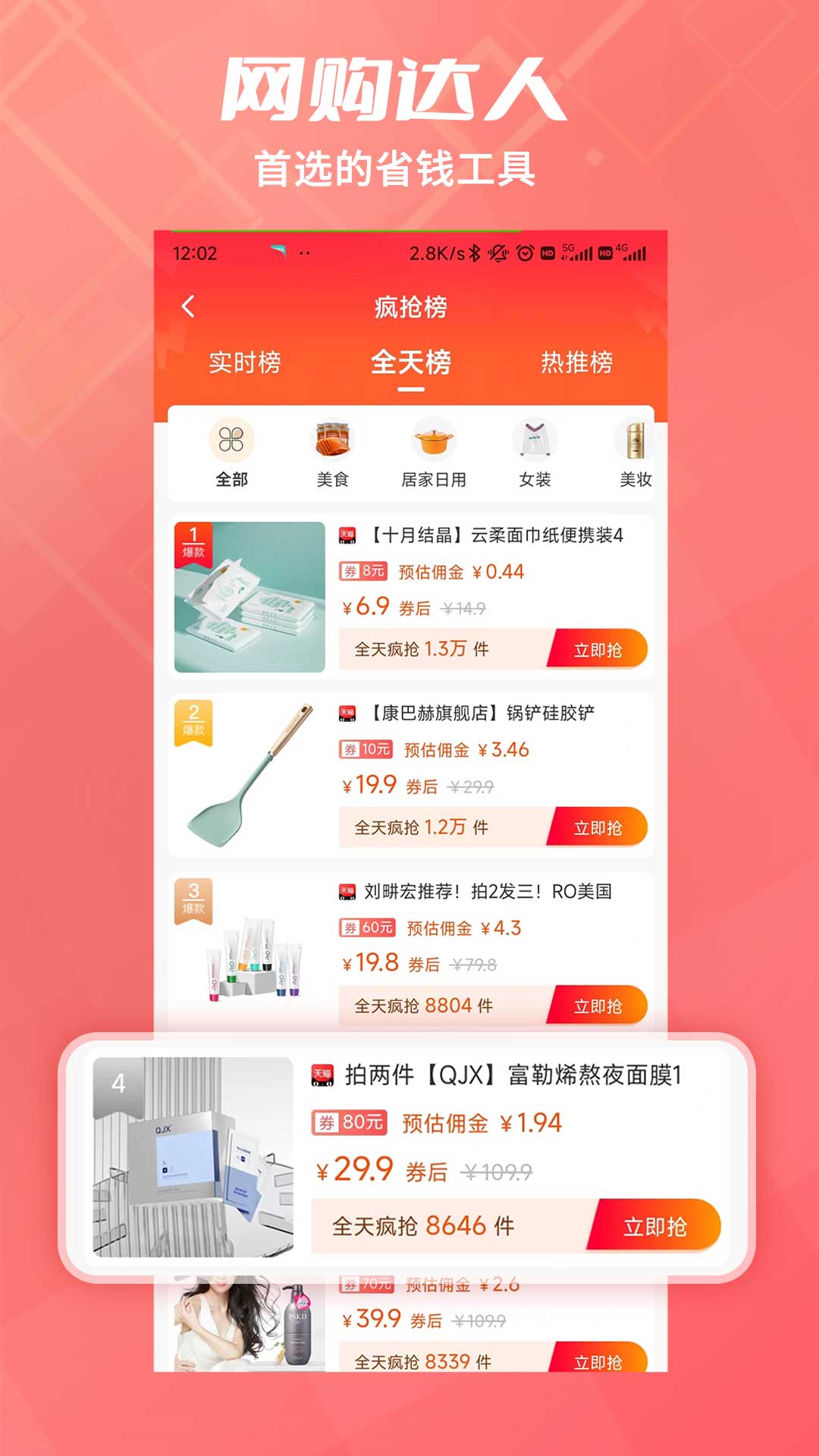Screen dimensions: 819x1456
Task: Click 立即抢 for the RO toothpaste
Action: click(x=598, y=1007)
